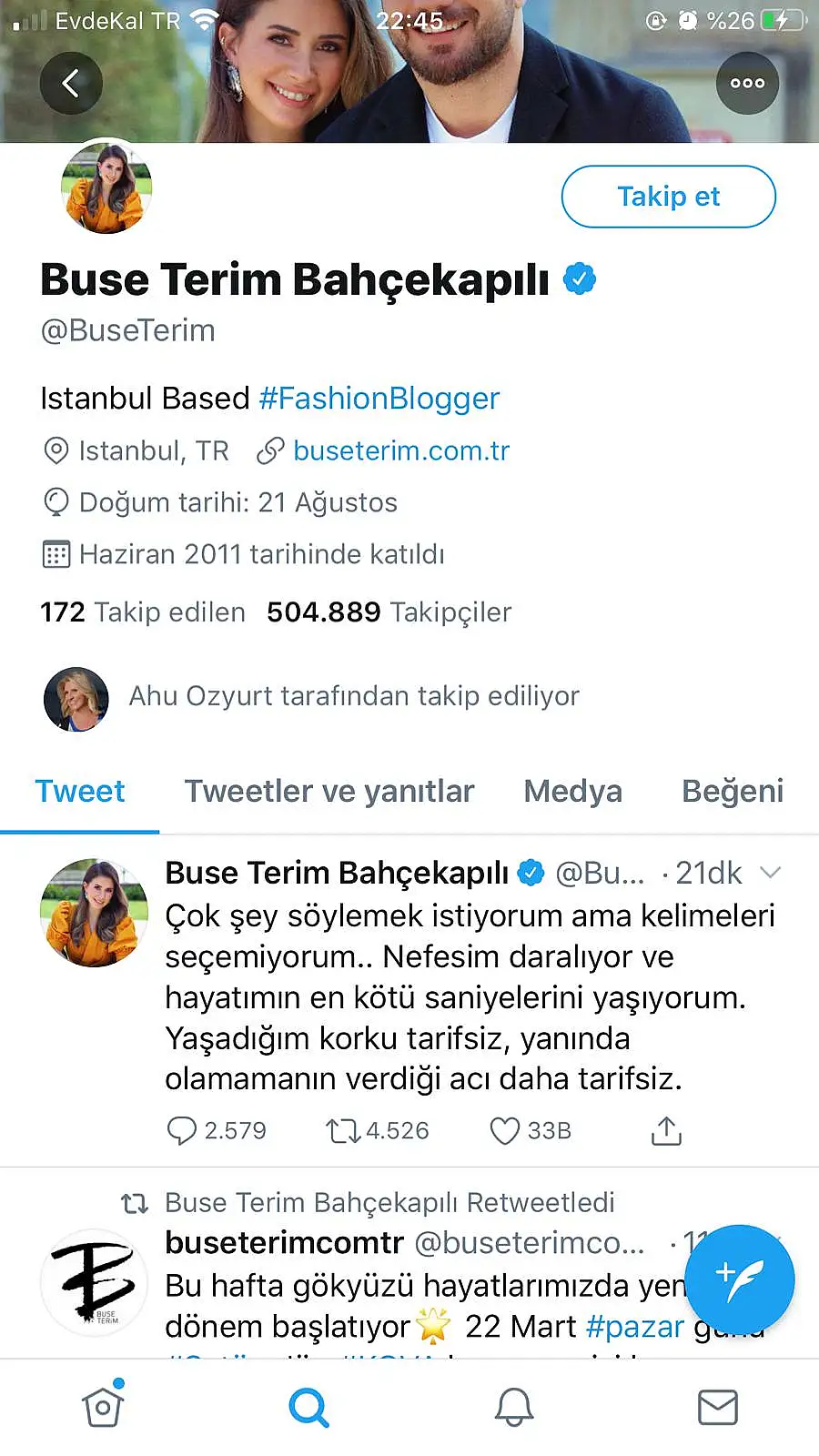Open Ahu Ozyurt followed-by row
819x1456 pixels.
pyautogui.click(x=353, y=696)
